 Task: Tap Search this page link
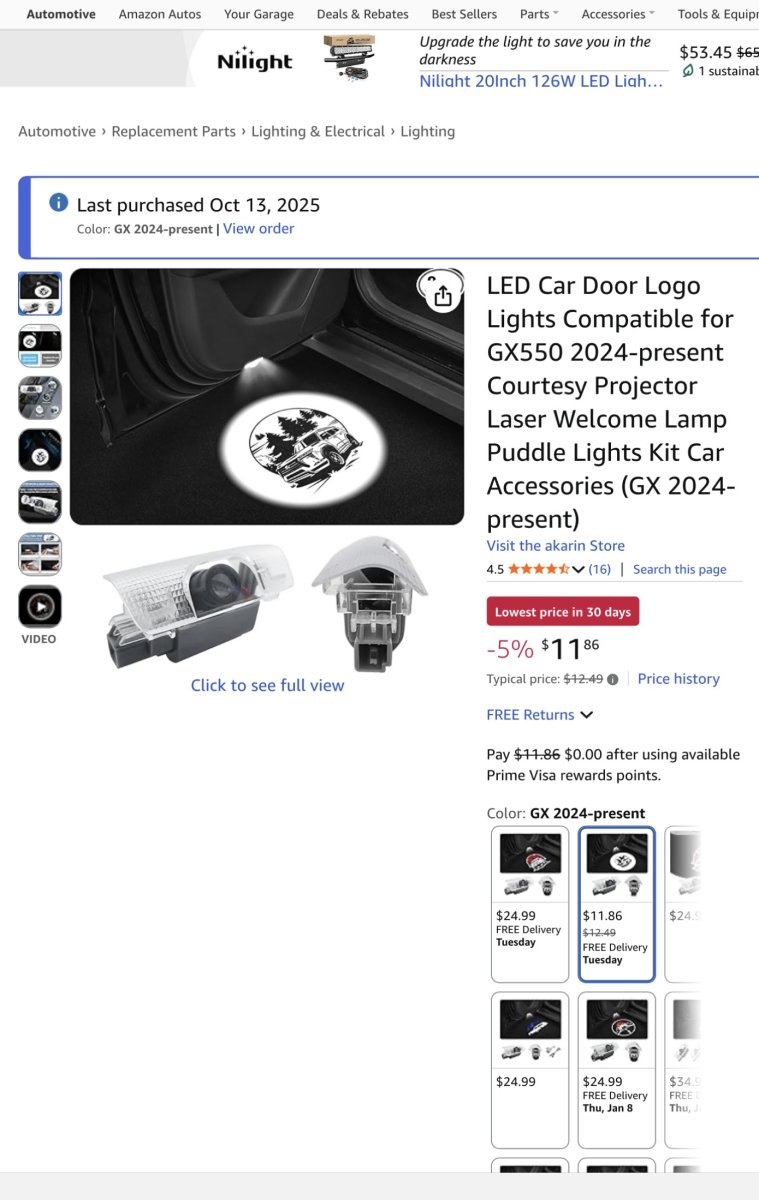click(679, 569)
